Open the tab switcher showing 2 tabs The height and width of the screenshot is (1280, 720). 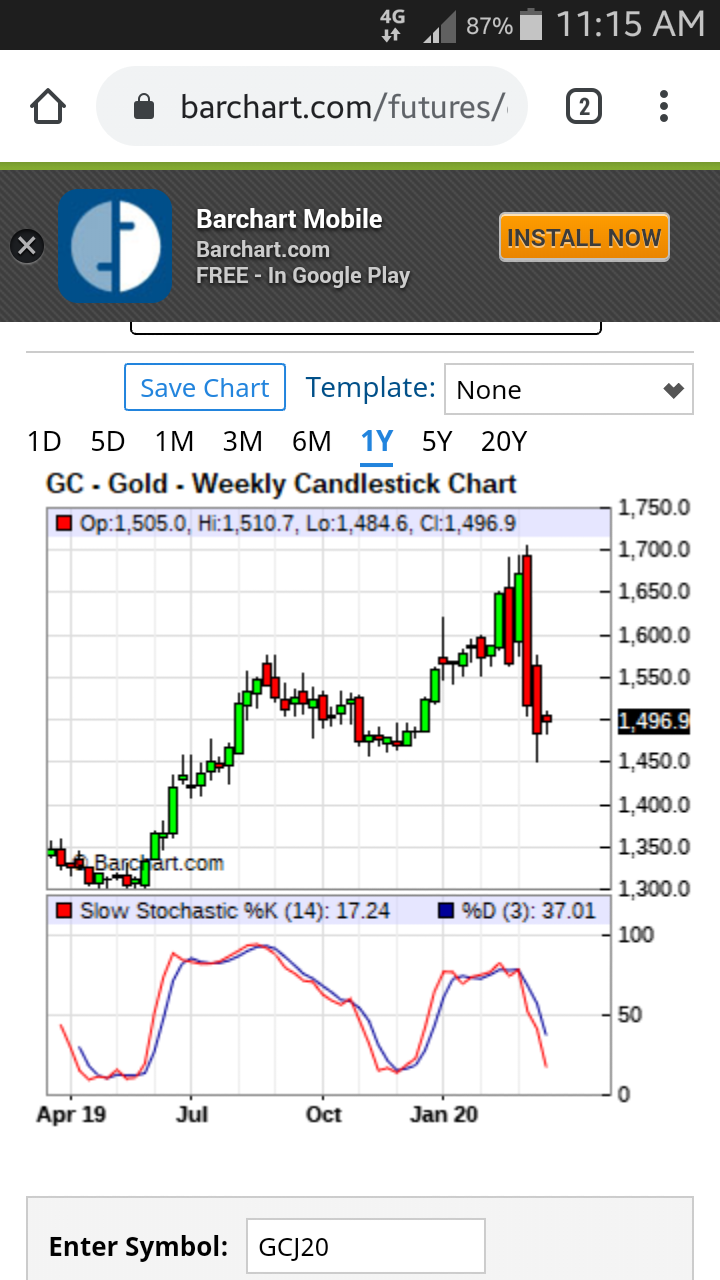point(584,106)
